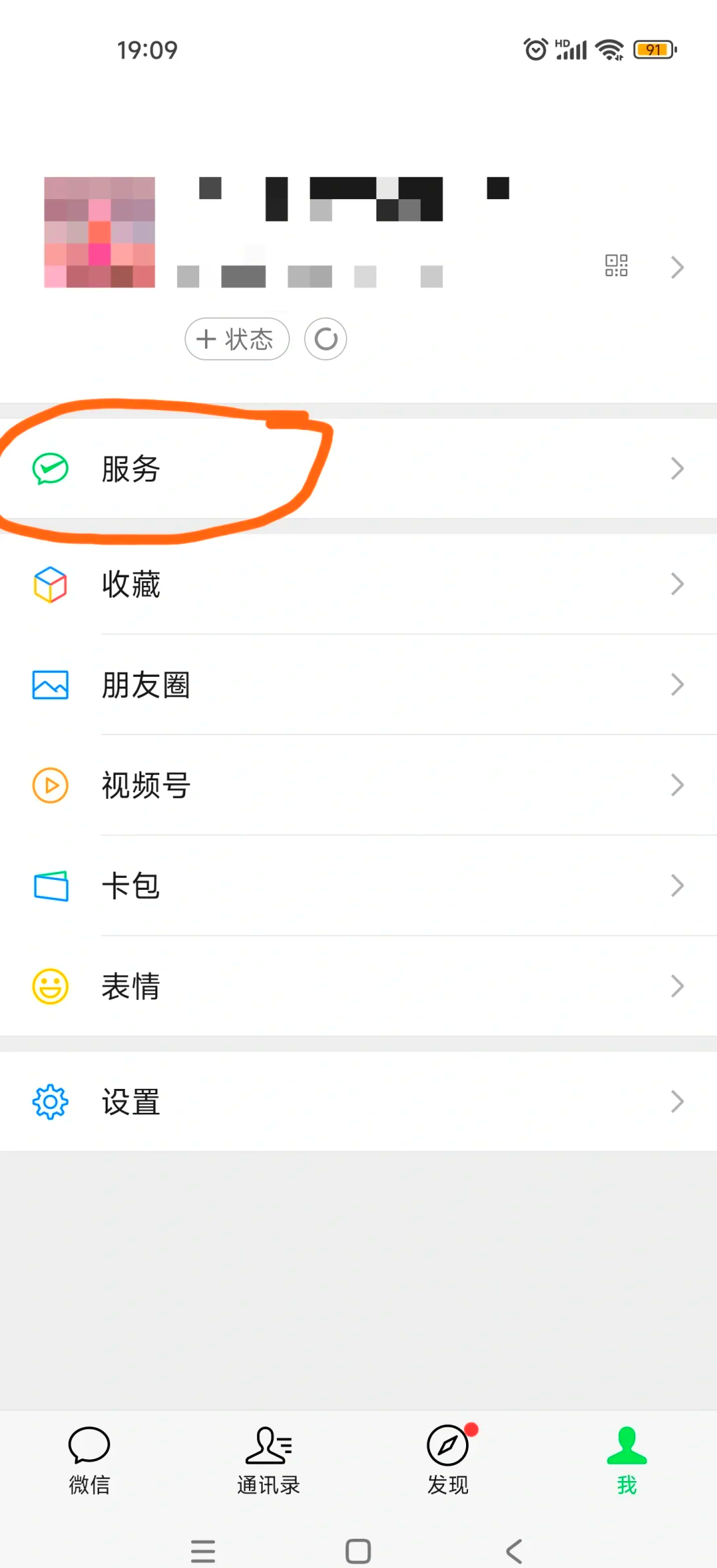This screenshot has height=1568, width=717.
Task: Open 收藏 (Favorites)
Action: click(x=358, y=584)
